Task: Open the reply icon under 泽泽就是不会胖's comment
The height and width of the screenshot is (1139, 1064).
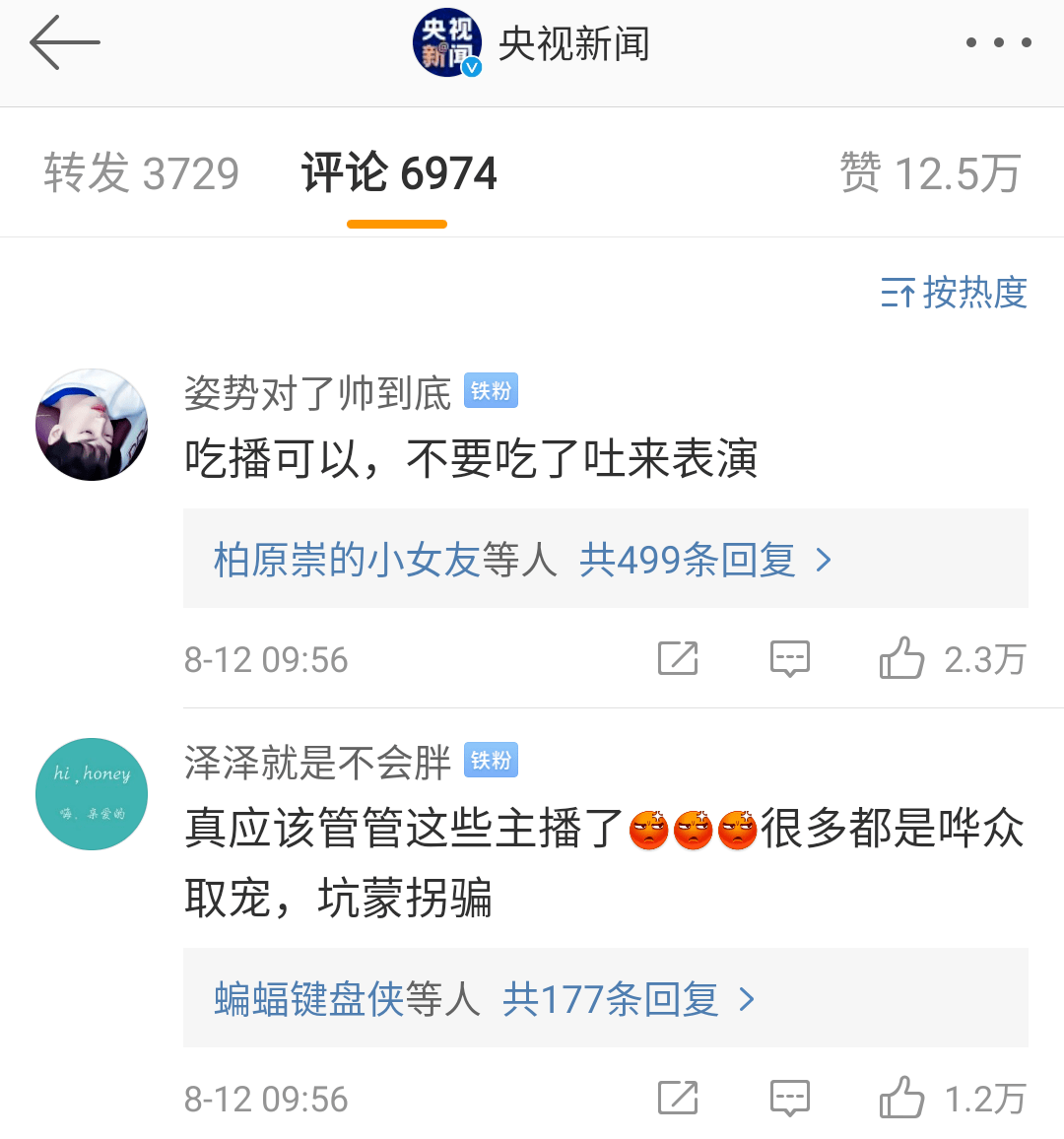Action: point(789,1097)
